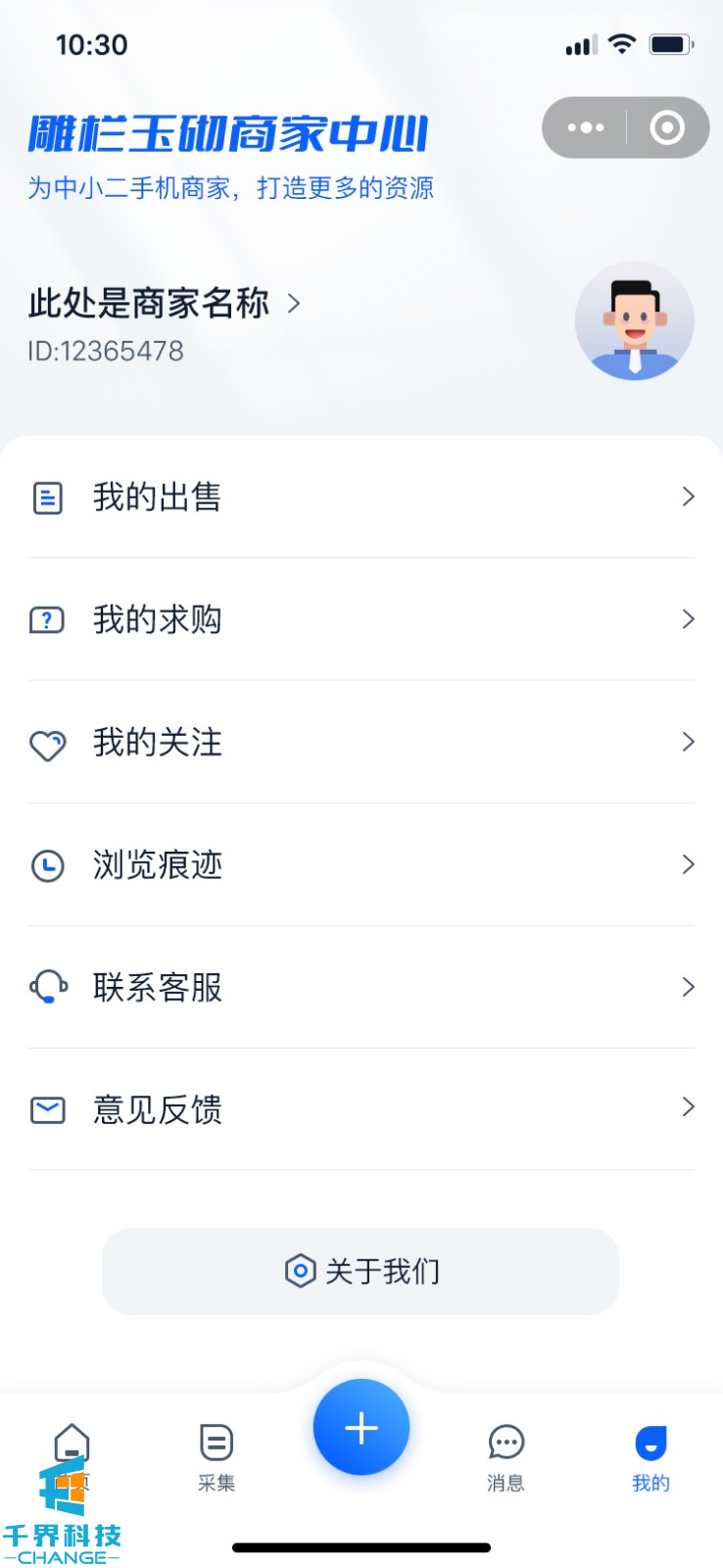The height and width of the screenshot is (1568, 723).
Task: Switch to the home tab
Action: [72, 1455]
